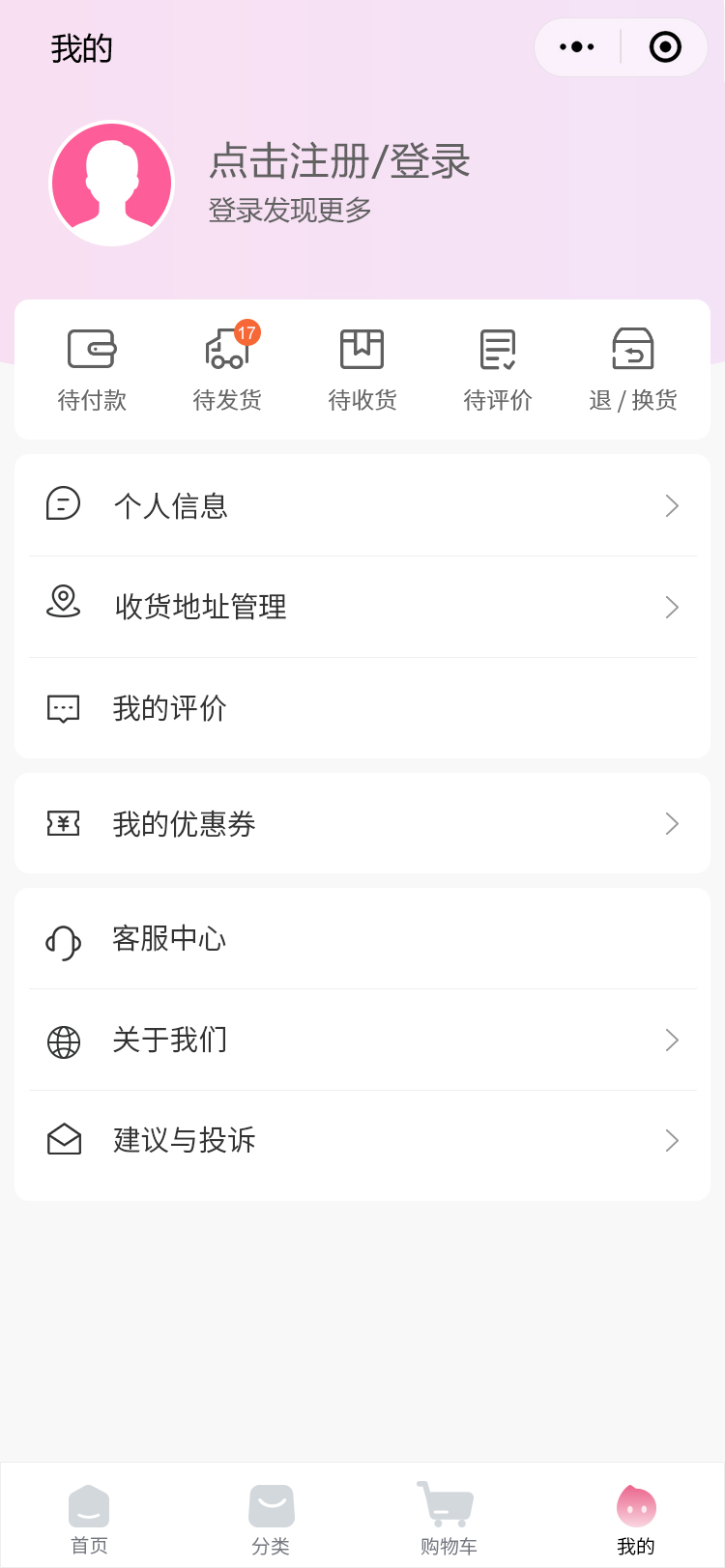Image resolution: width=725 pixels, height=1568 pixels.
Task: Open the mini program more-options menu
Action: 577,47
